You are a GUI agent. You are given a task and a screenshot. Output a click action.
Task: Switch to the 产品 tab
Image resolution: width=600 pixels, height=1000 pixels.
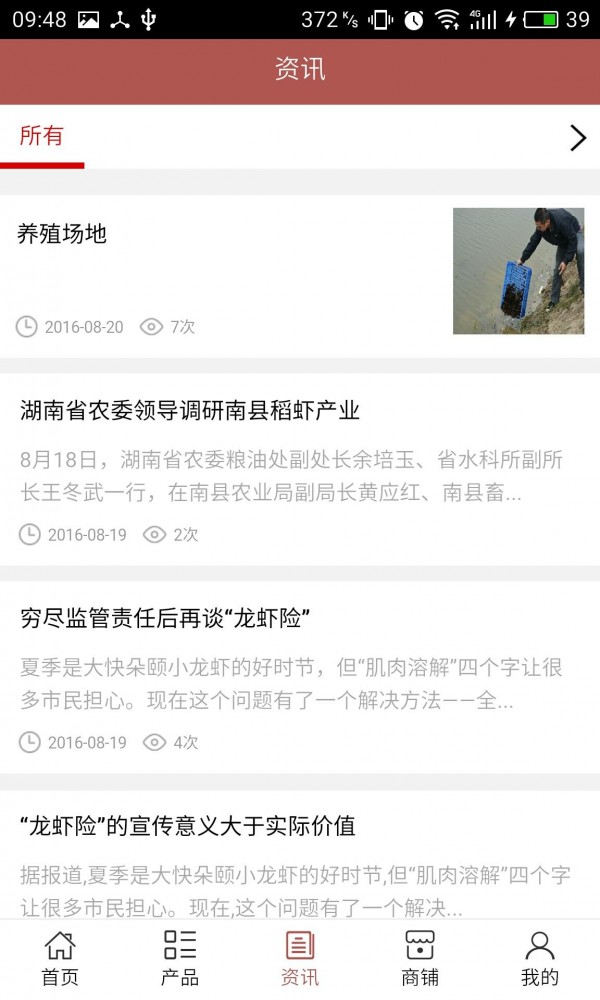(180, 958)
